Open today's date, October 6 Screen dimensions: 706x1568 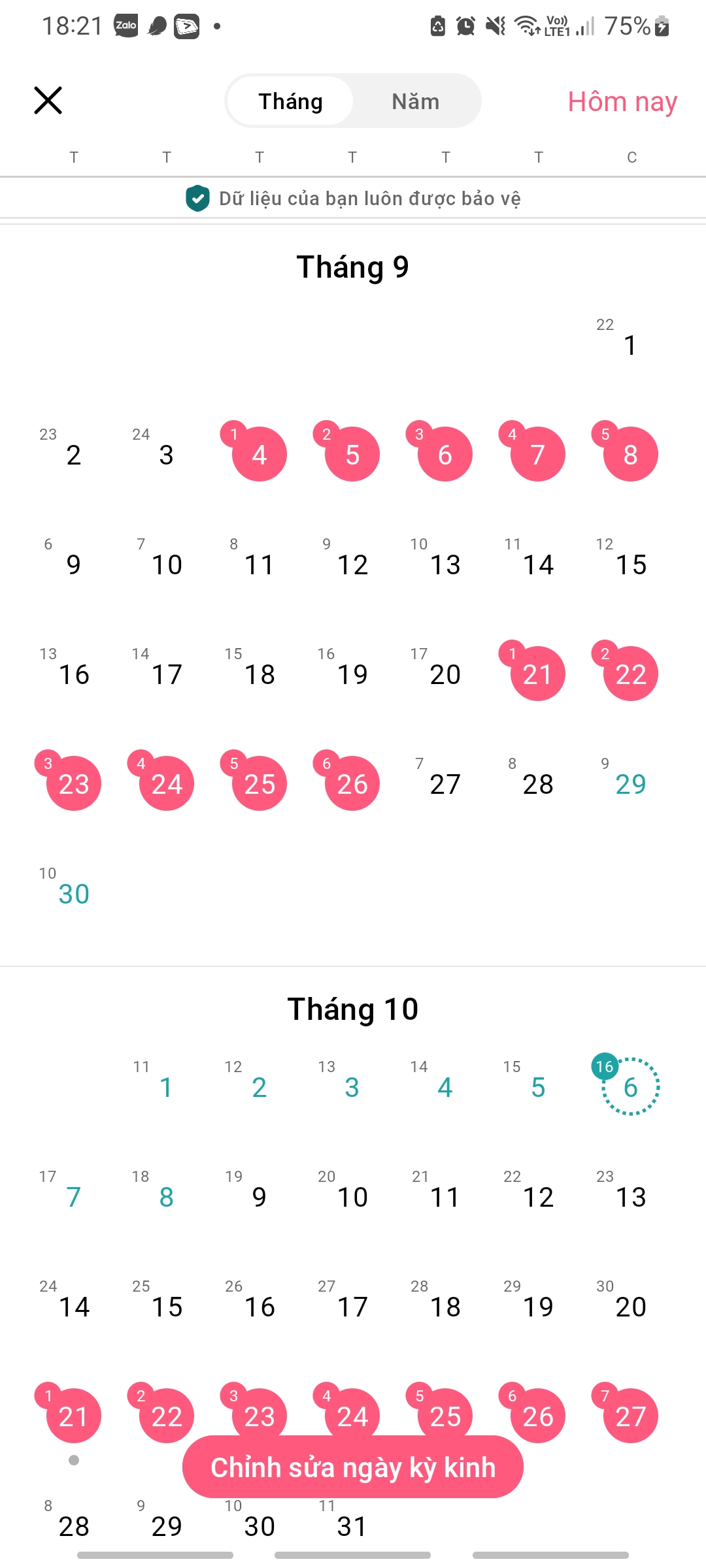[x=631, y=1087]
